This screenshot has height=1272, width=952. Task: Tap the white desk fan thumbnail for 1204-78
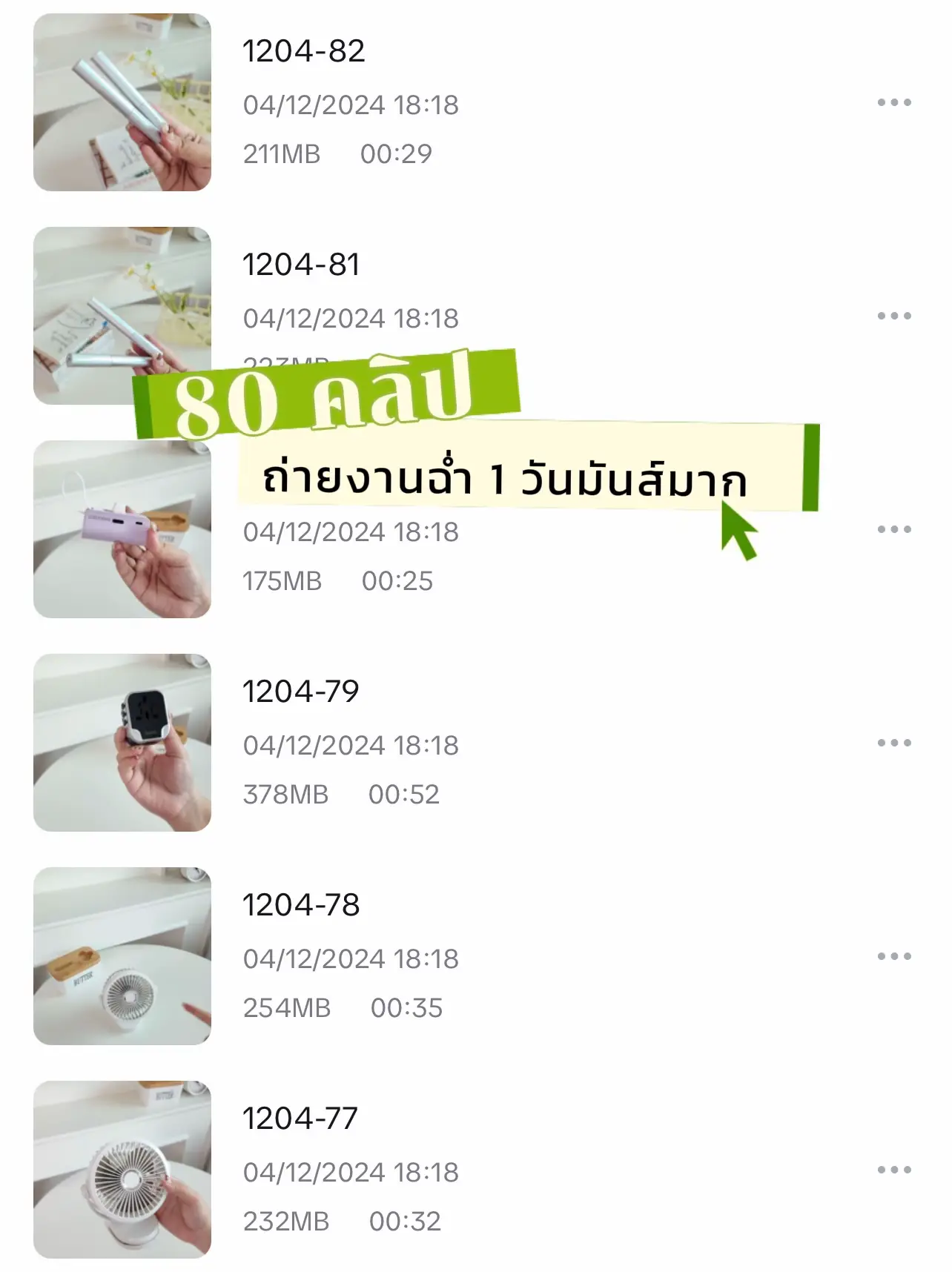pos(122,956)
